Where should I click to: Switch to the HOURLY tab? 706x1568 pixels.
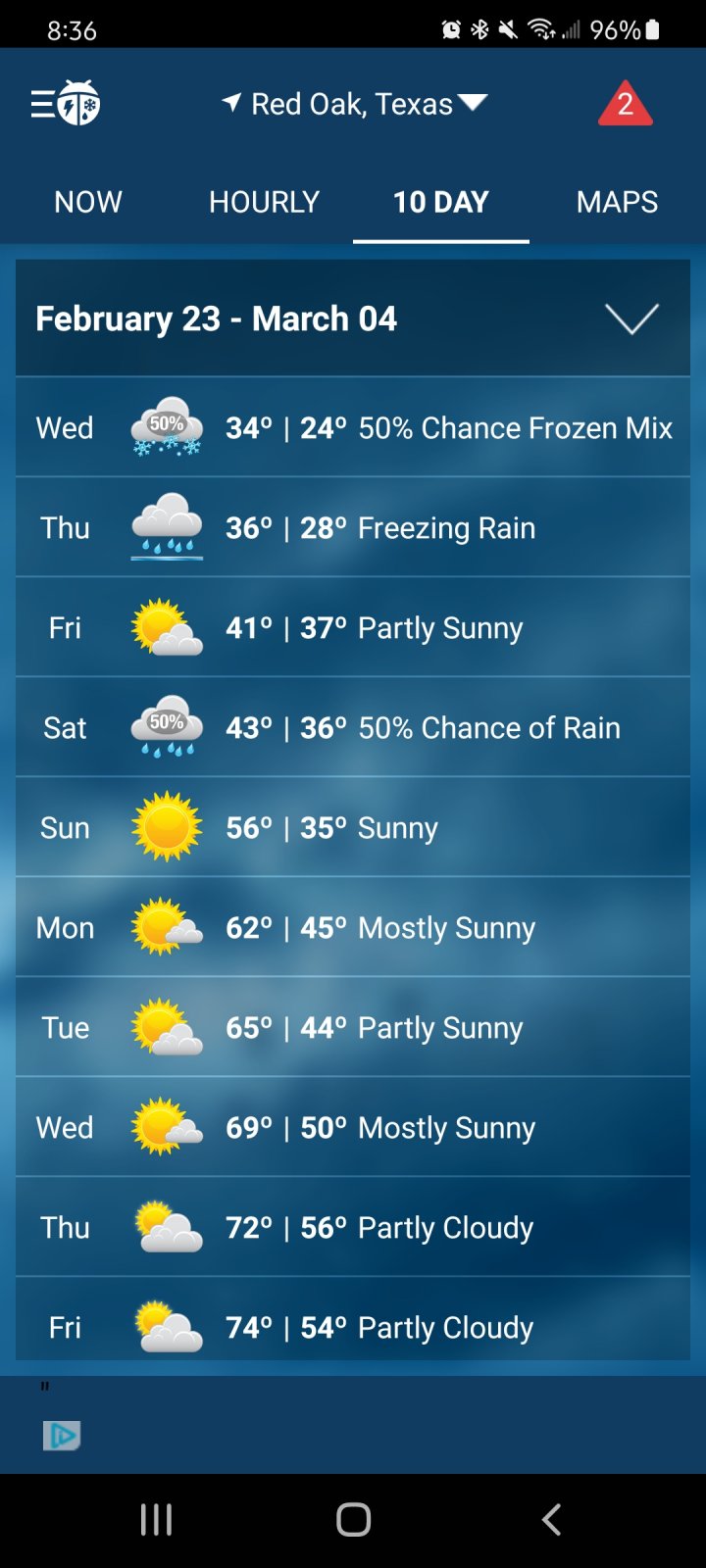point(265,202)
